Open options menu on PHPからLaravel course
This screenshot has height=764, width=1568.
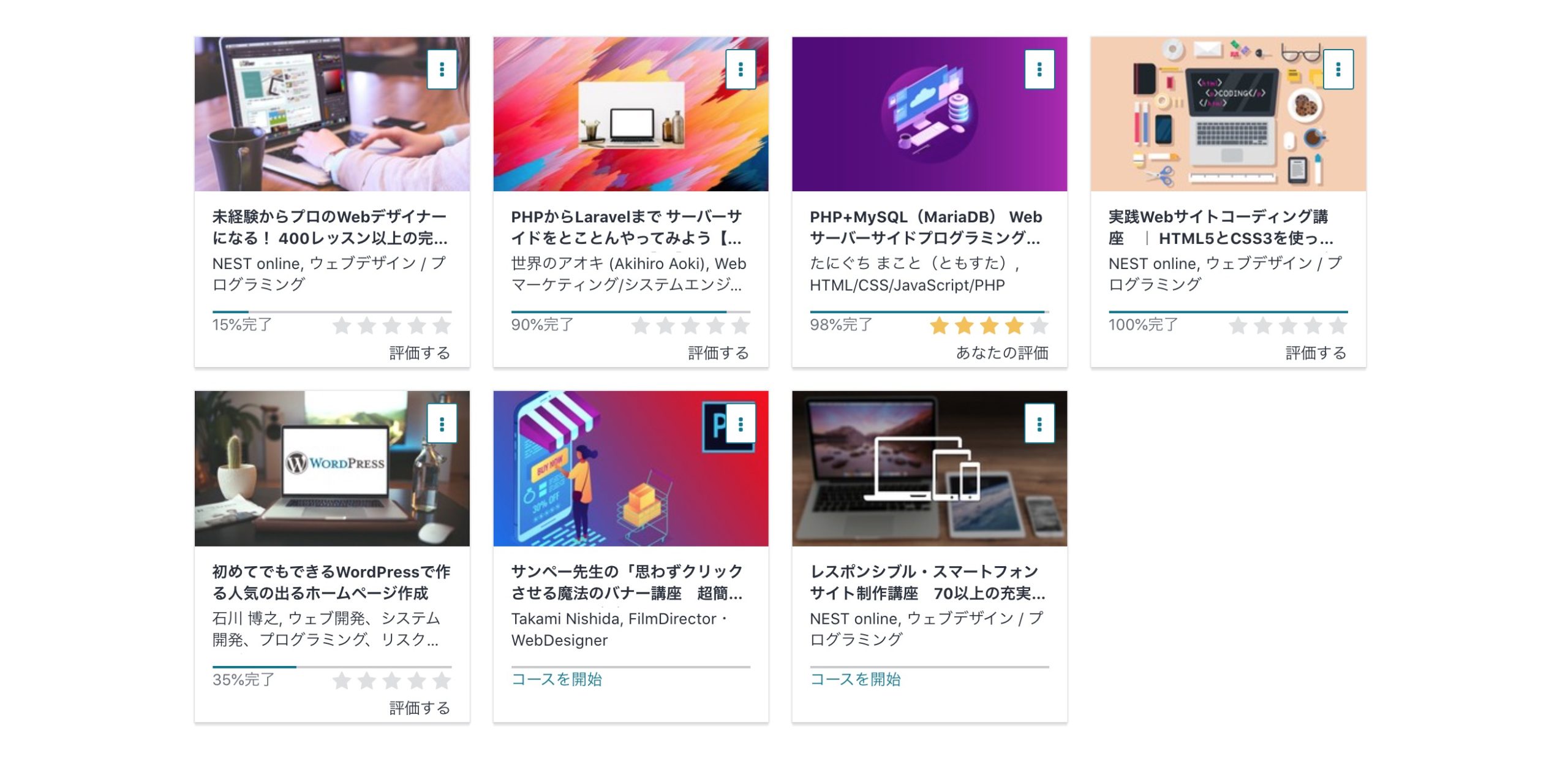click(x=741, y=69)
